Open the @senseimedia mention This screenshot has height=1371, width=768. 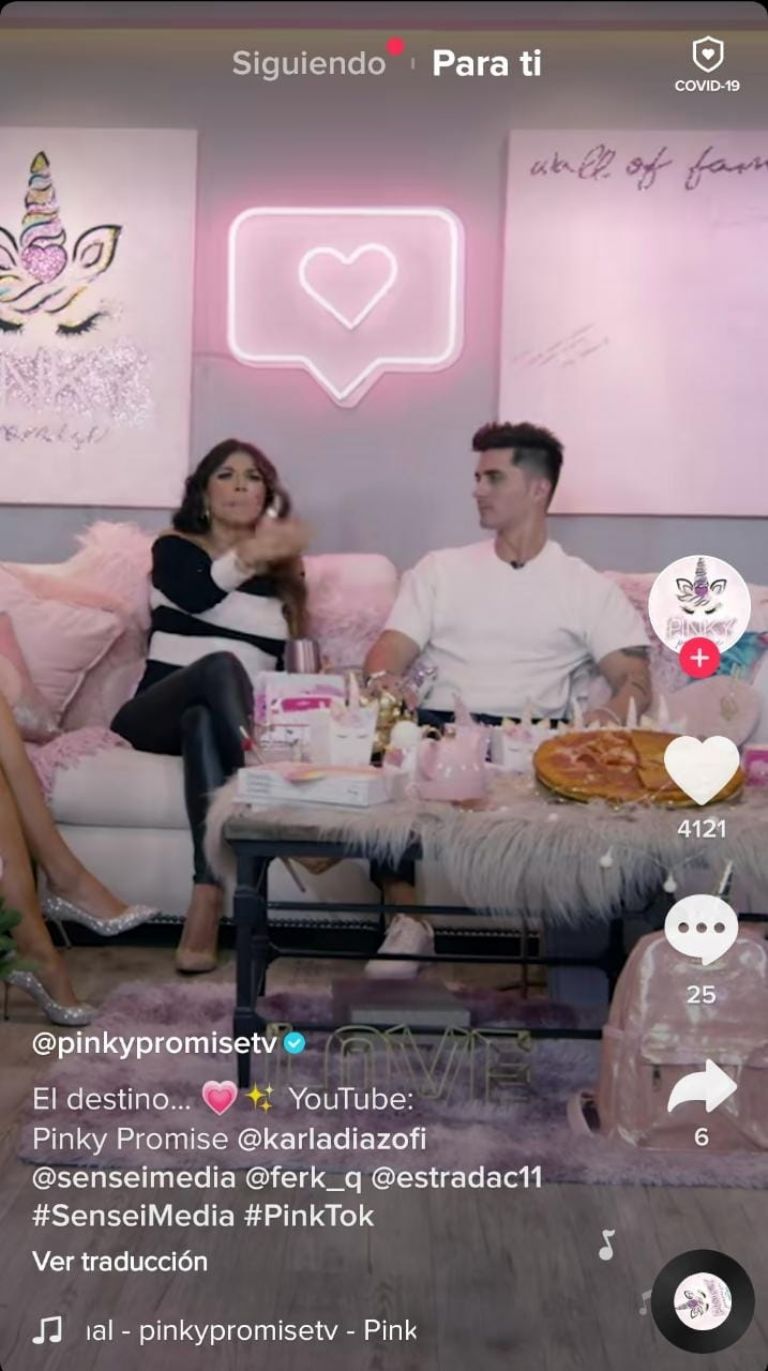click(134, 1177)
